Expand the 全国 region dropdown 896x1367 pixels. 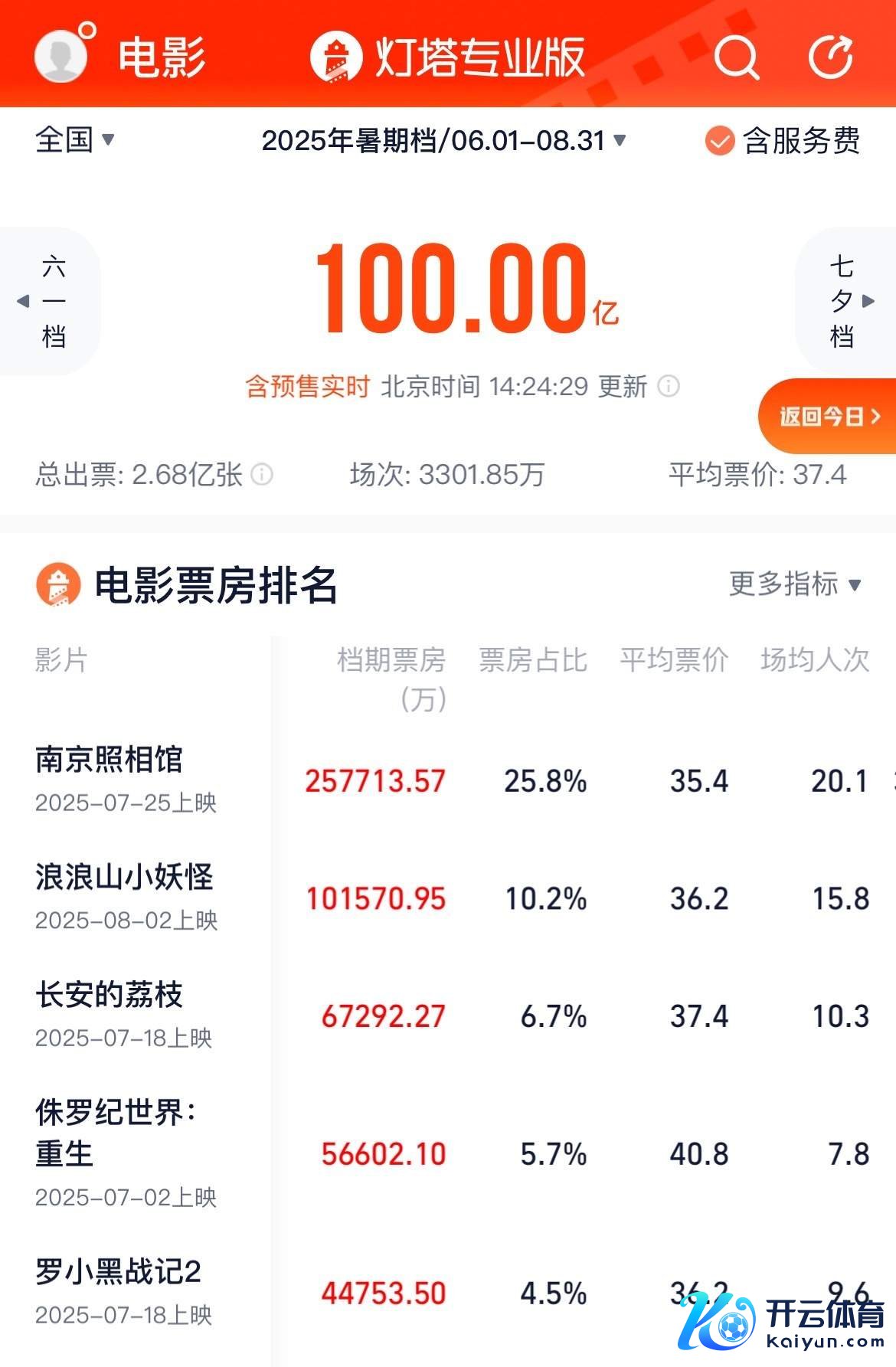coord(74,140)
